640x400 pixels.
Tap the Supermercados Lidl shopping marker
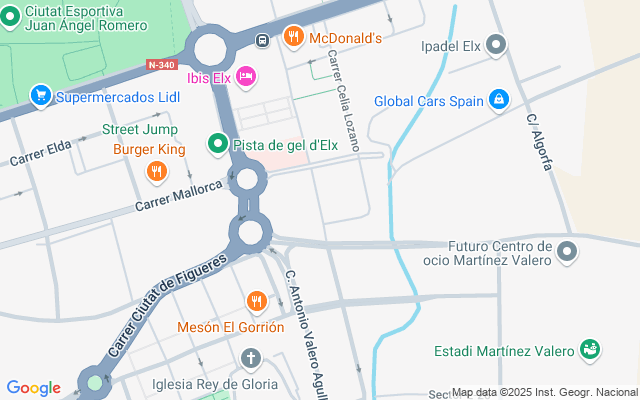[41, 97]
